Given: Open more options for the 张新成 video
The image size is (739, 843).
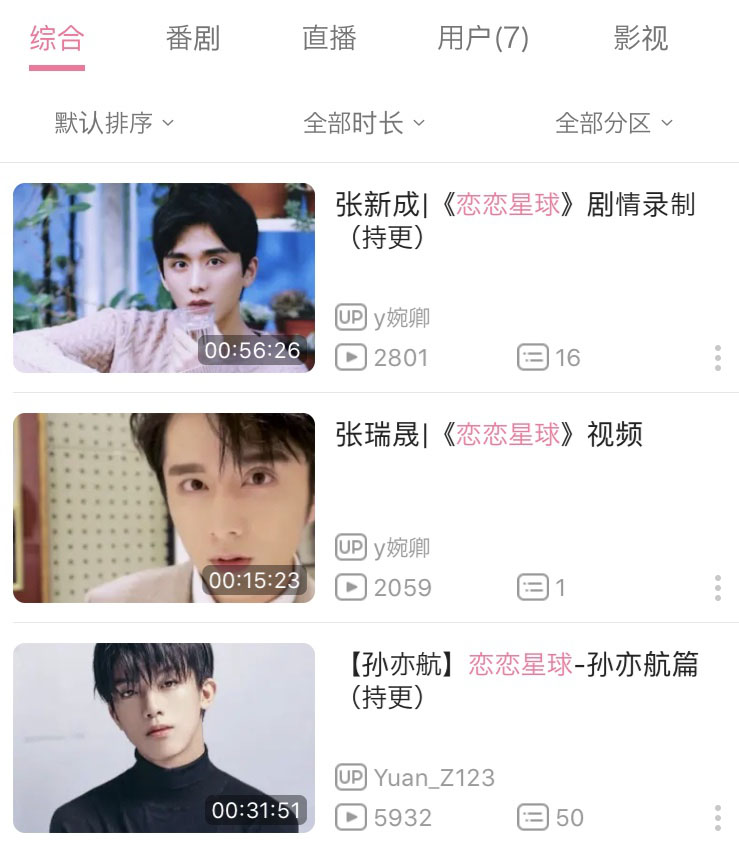Looking at the screenshot, I should (718, 358).
